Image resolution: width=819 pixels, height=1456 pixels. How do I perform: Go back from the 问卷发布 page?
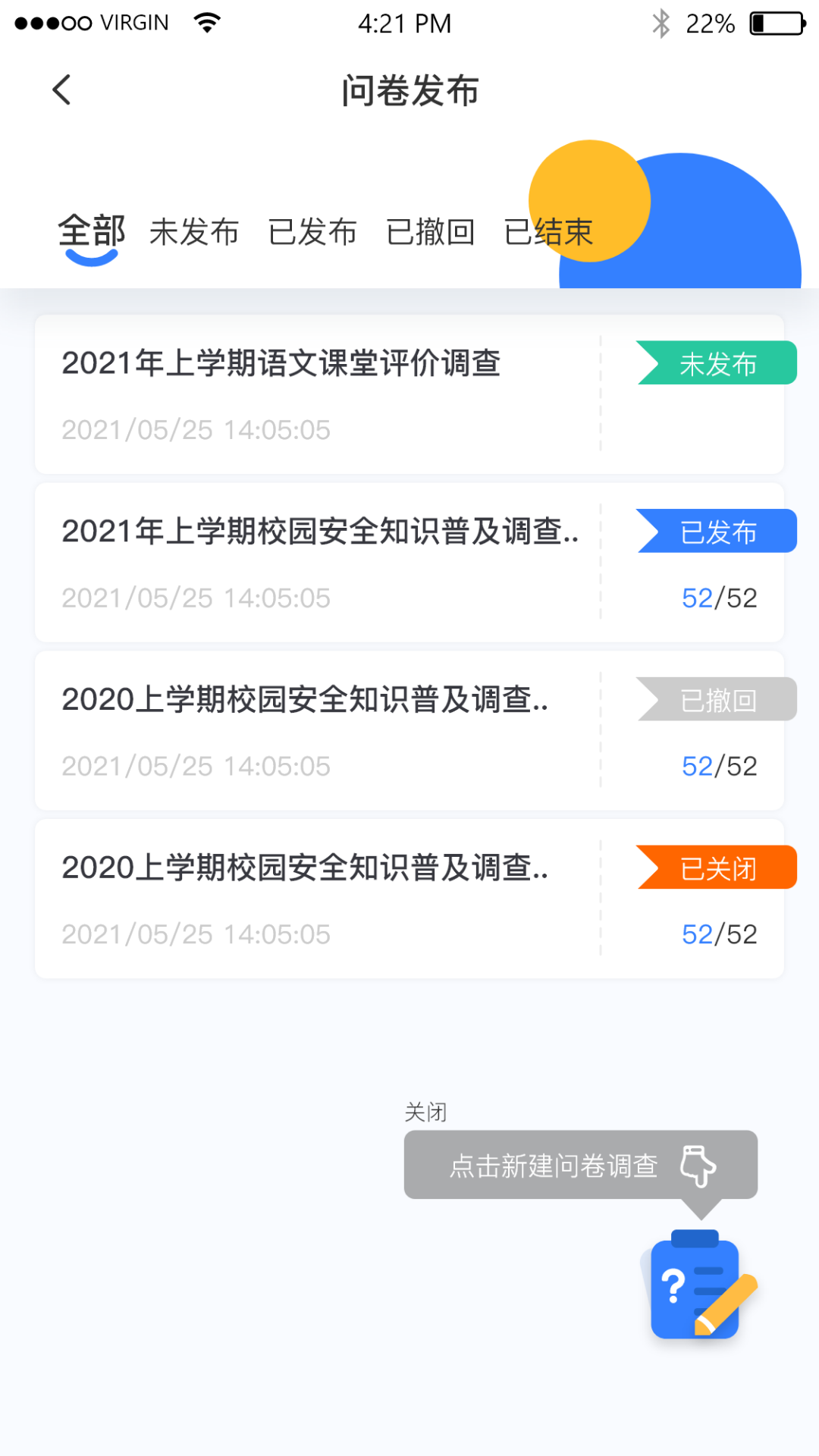(x=62, y=90)
